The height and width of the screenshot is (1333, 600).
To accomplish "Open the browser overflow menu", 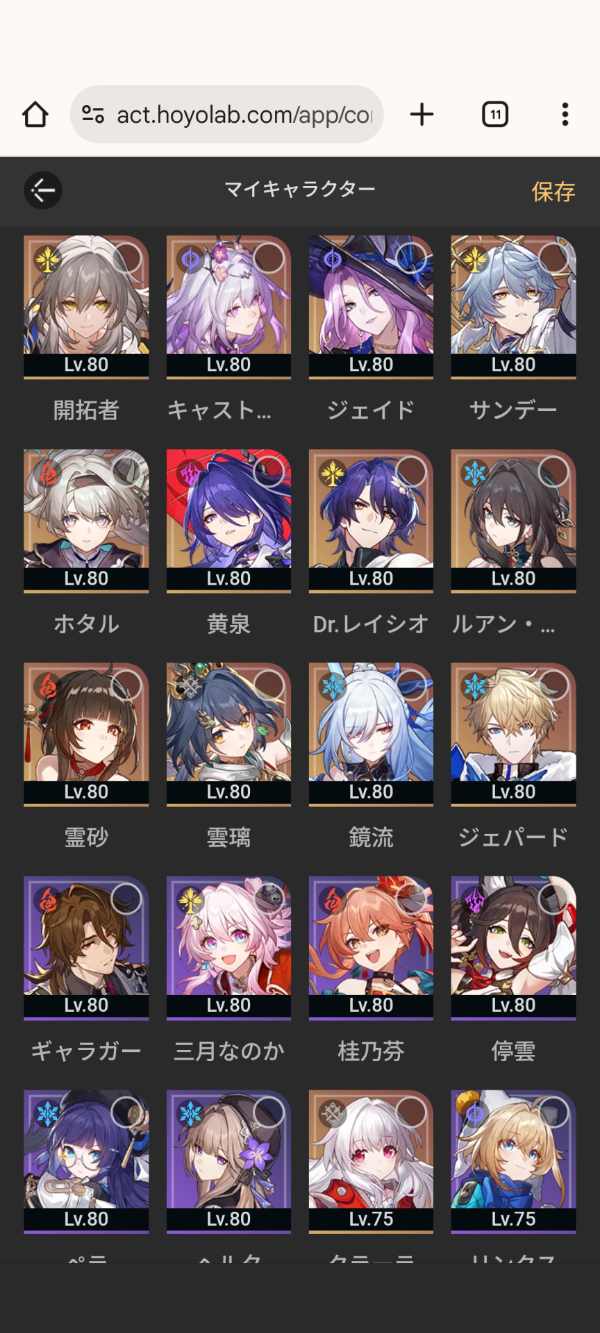I will point(565,115).
